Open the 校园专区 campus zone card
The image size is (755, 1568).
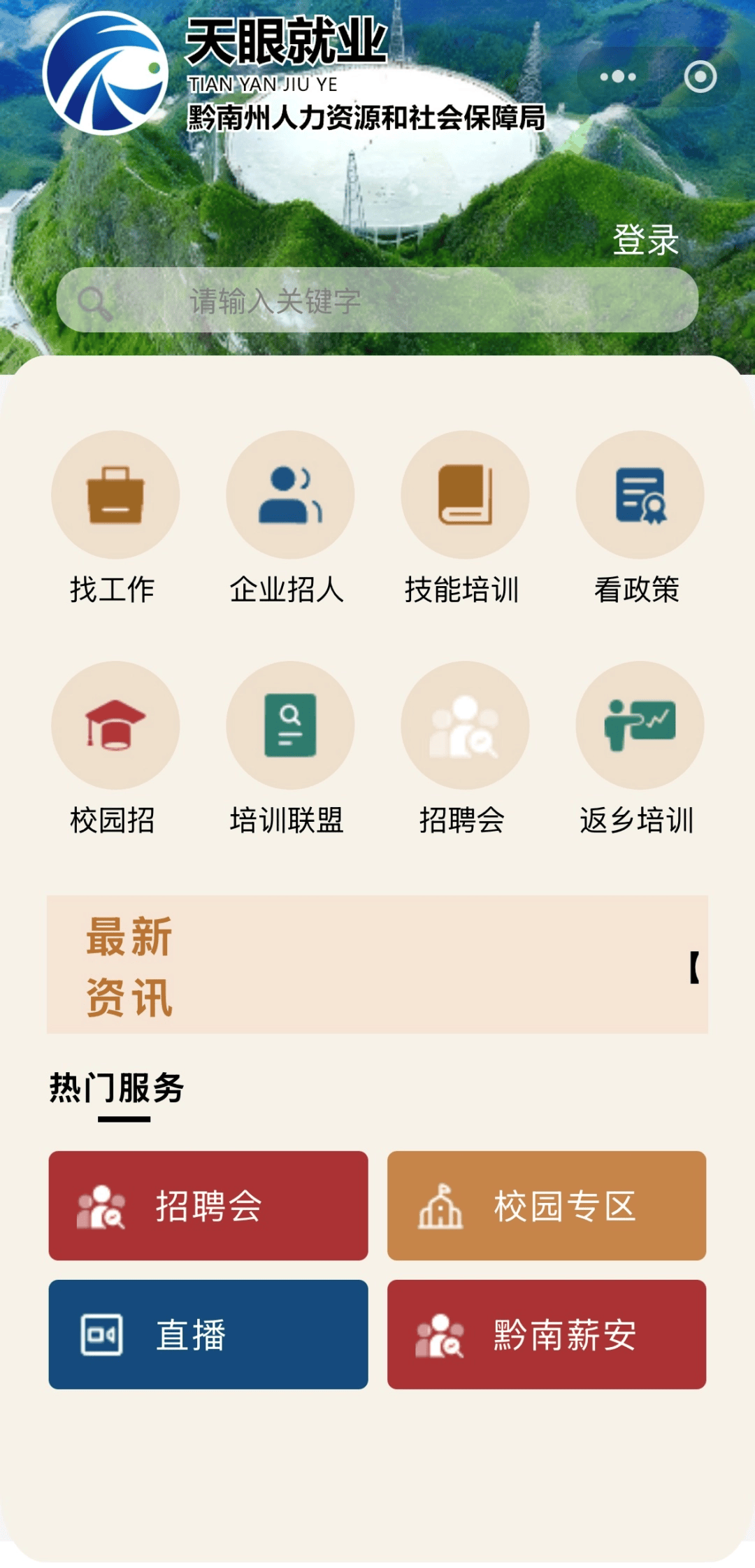click(x=547, y=1206)
